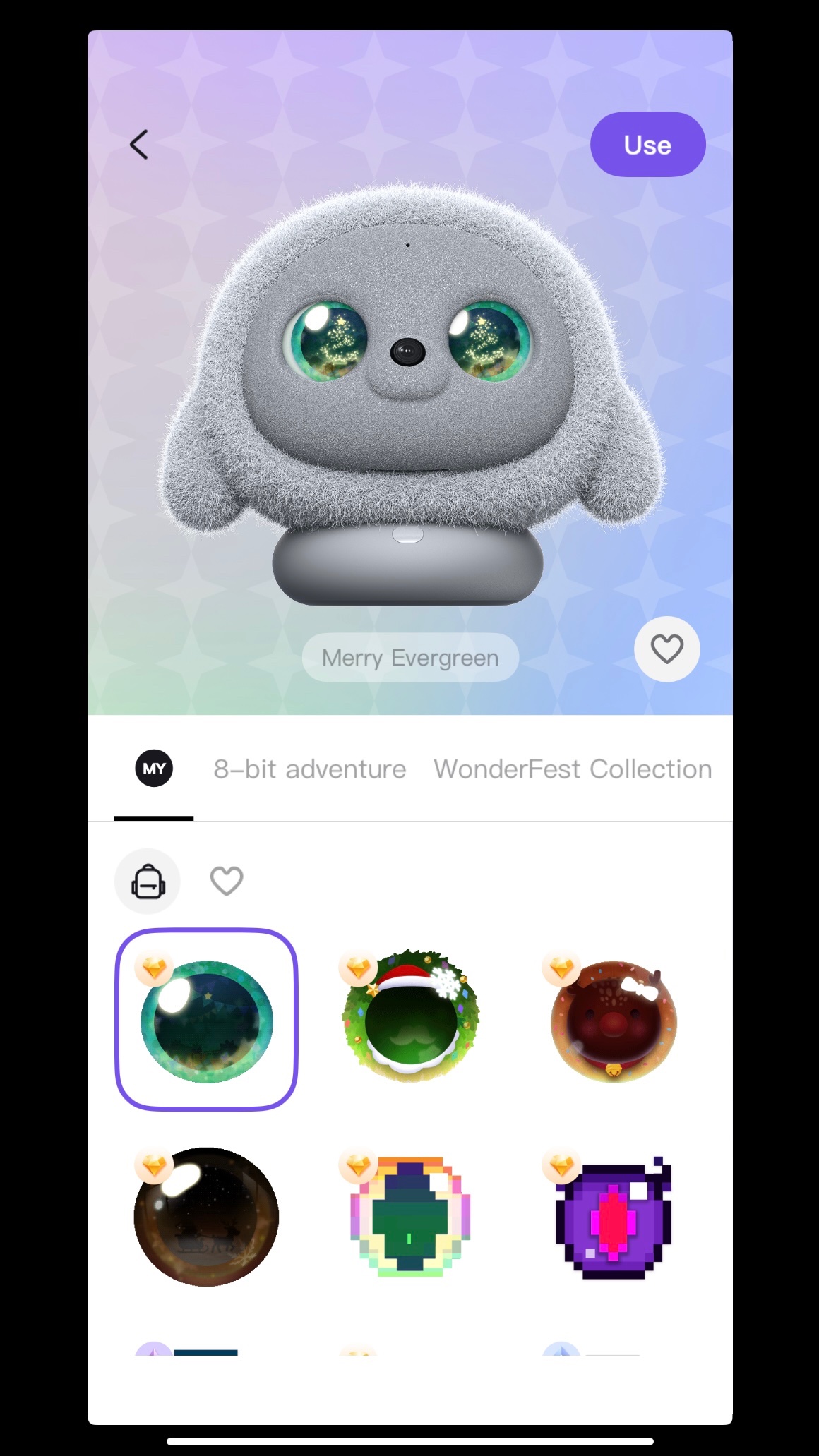Go back using the arrow icon
The height and width of the screenshot is (1456, 819).
(139, 145)
